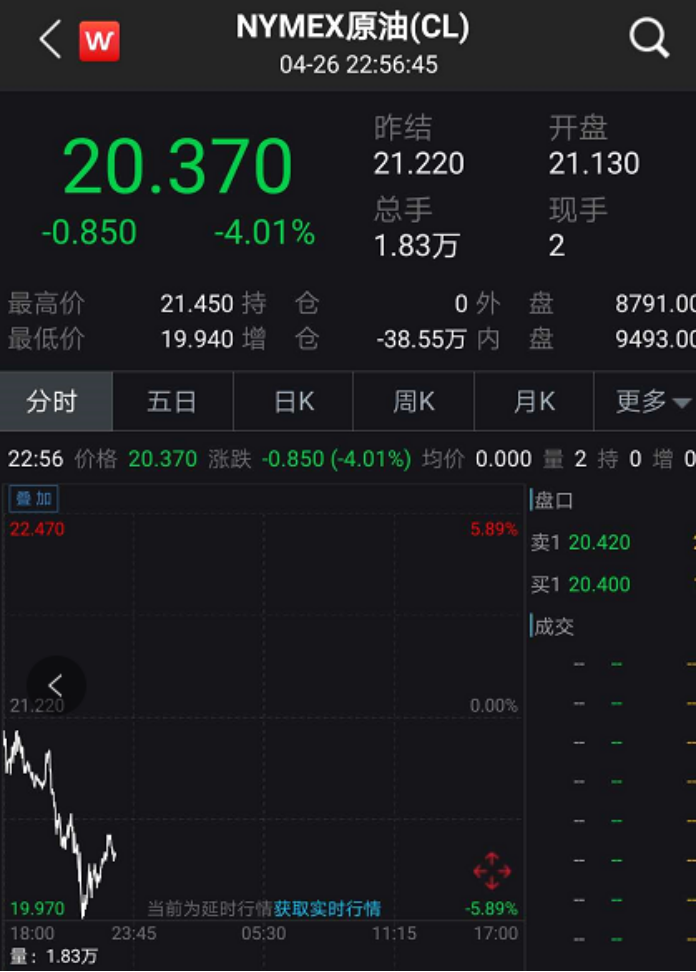The image size is (696, 972).
Task: Select the 日K chart tab
Action: (294, 402)
